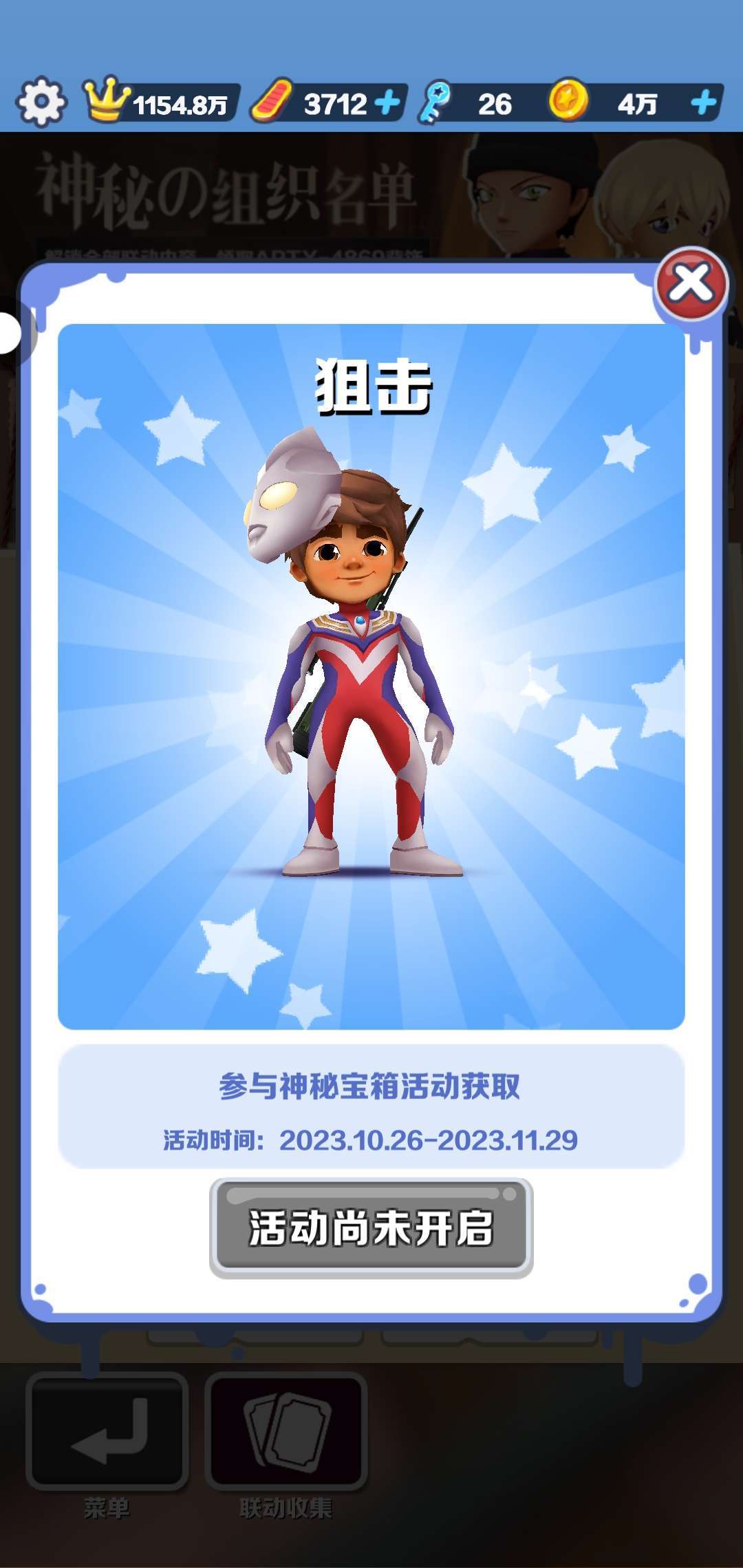Add more coins with the plus

[703, 103]
